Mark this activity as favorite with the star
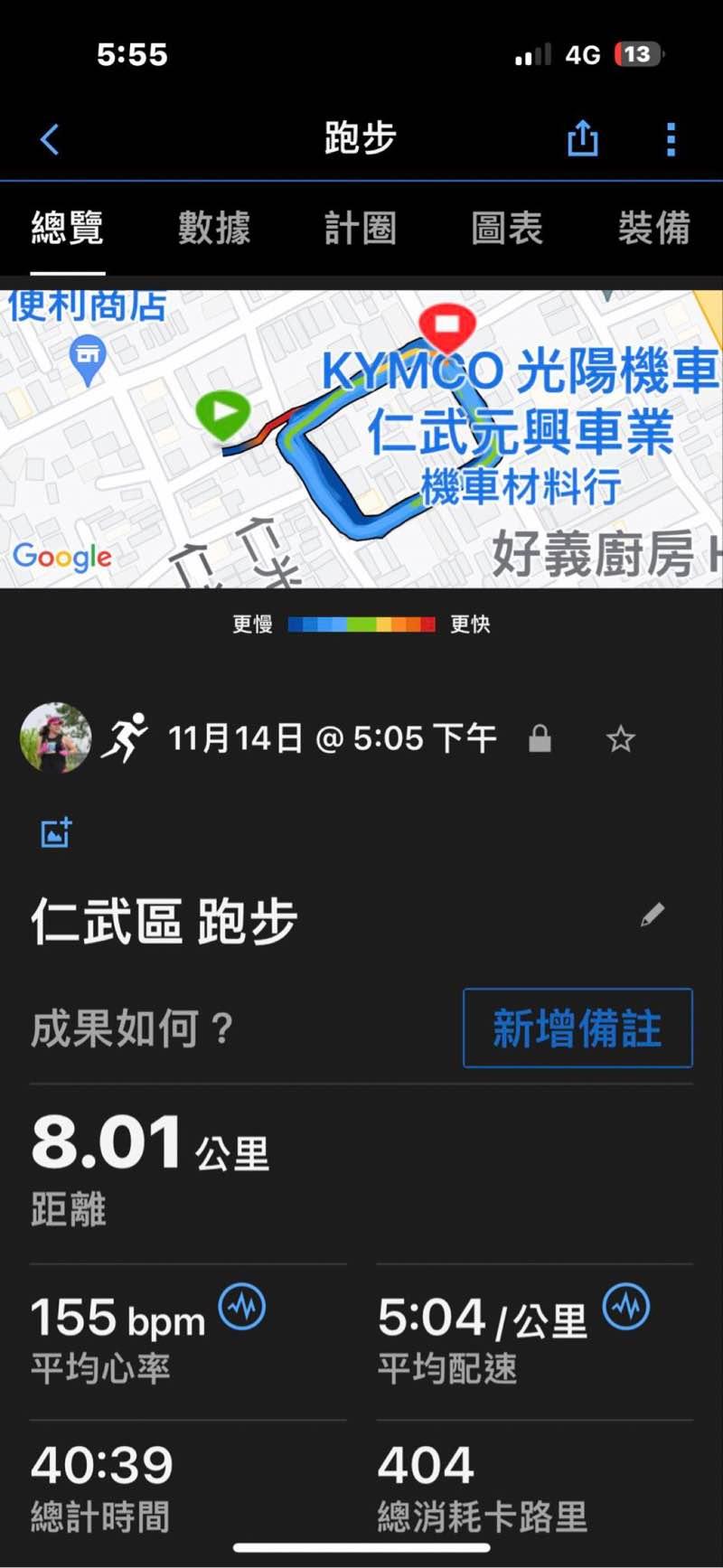The height and width of the screenshot is (1568, 723). 621,739
